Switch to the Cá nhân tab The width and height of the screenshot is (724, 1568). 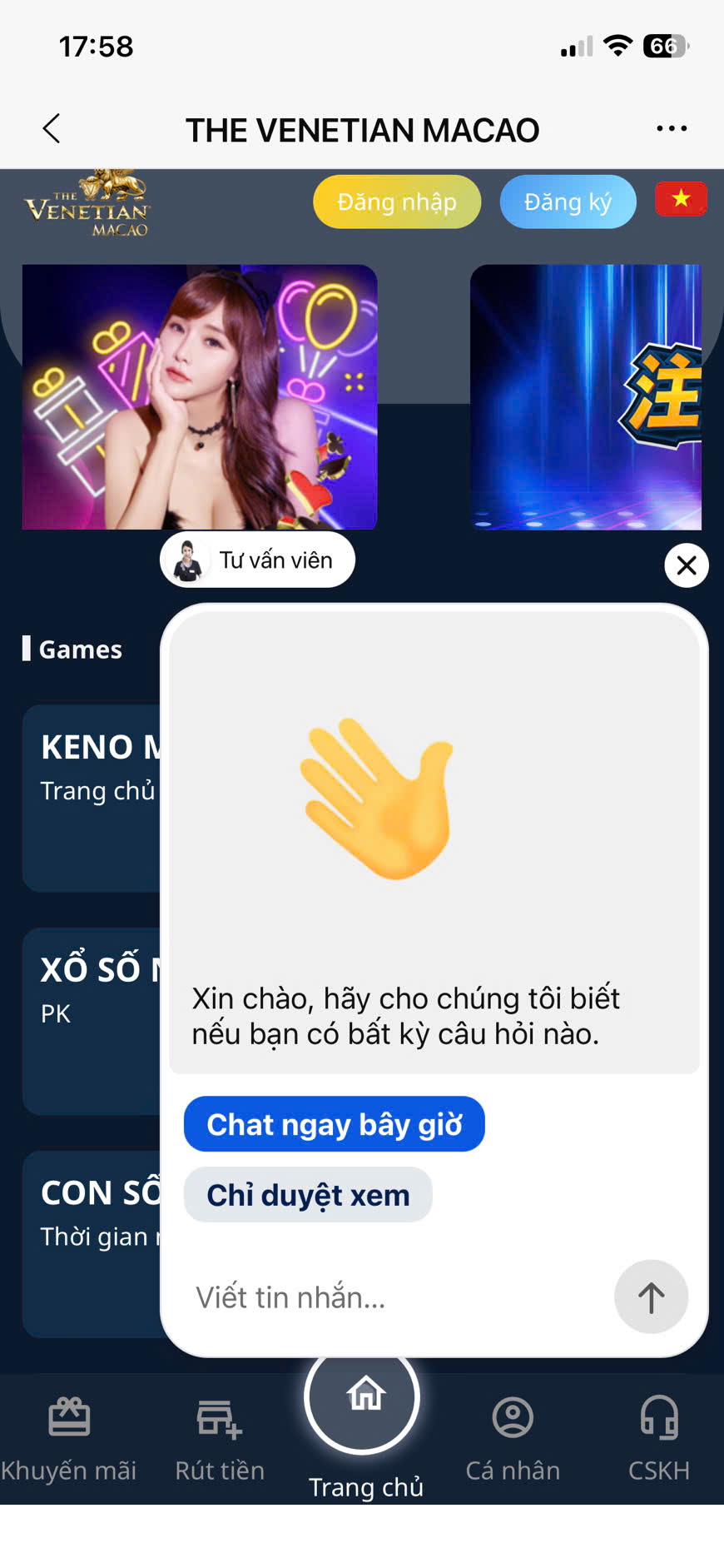(513, 1439)
